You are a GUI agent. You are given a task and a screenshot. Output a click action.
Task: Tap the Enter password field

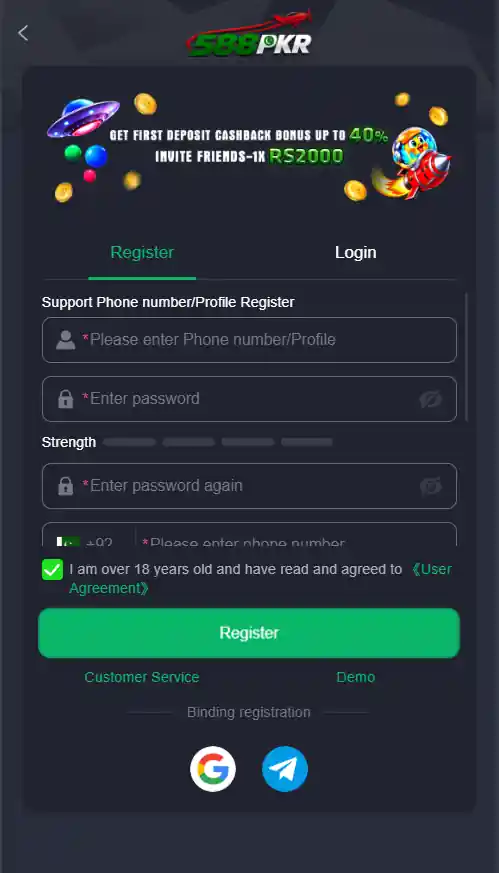[x=249, y=399]
